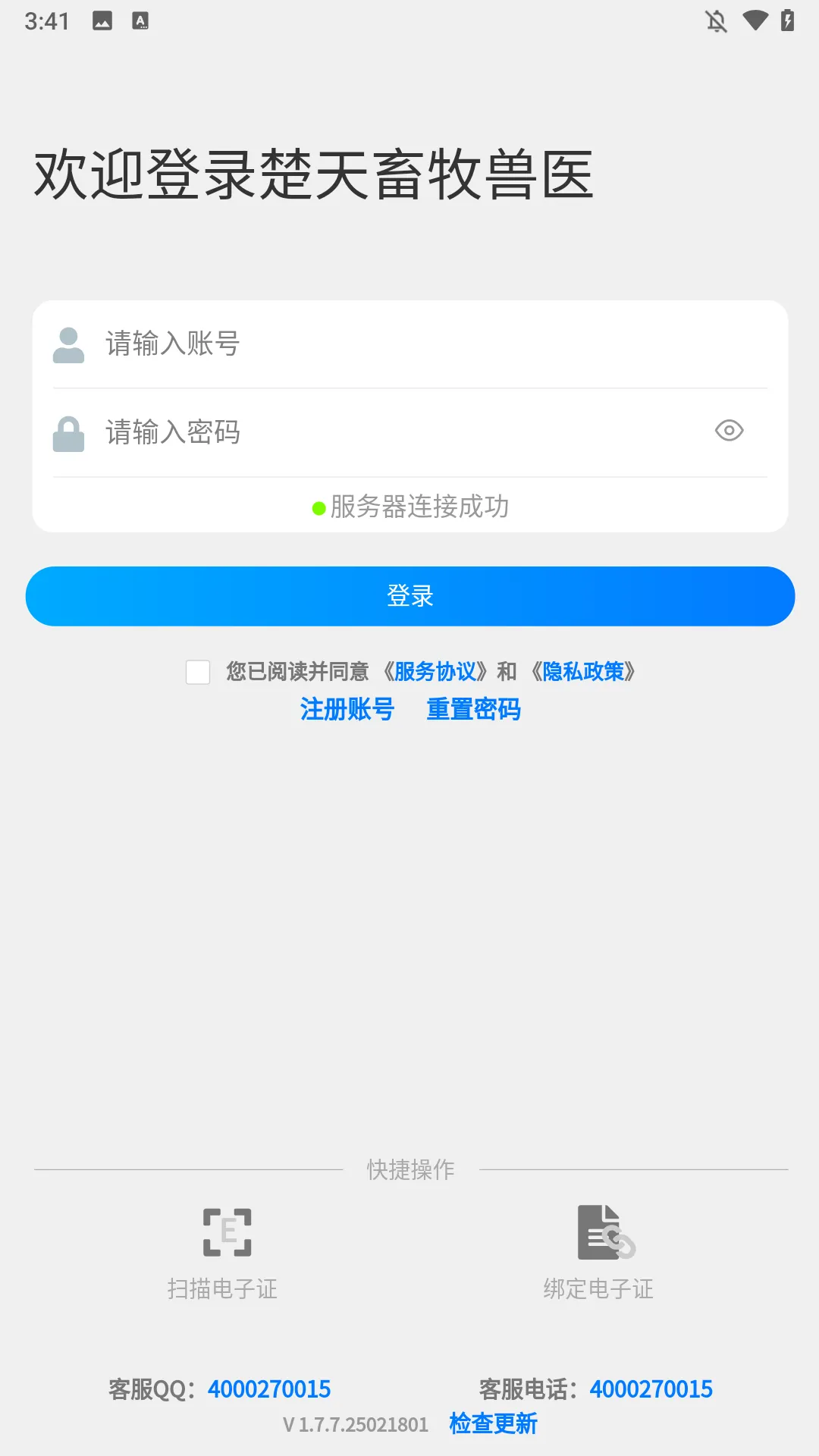Tap 检查更新 to check updates
The height and width of the screenshot is (1456, 819).
[x=494, y=1423]
